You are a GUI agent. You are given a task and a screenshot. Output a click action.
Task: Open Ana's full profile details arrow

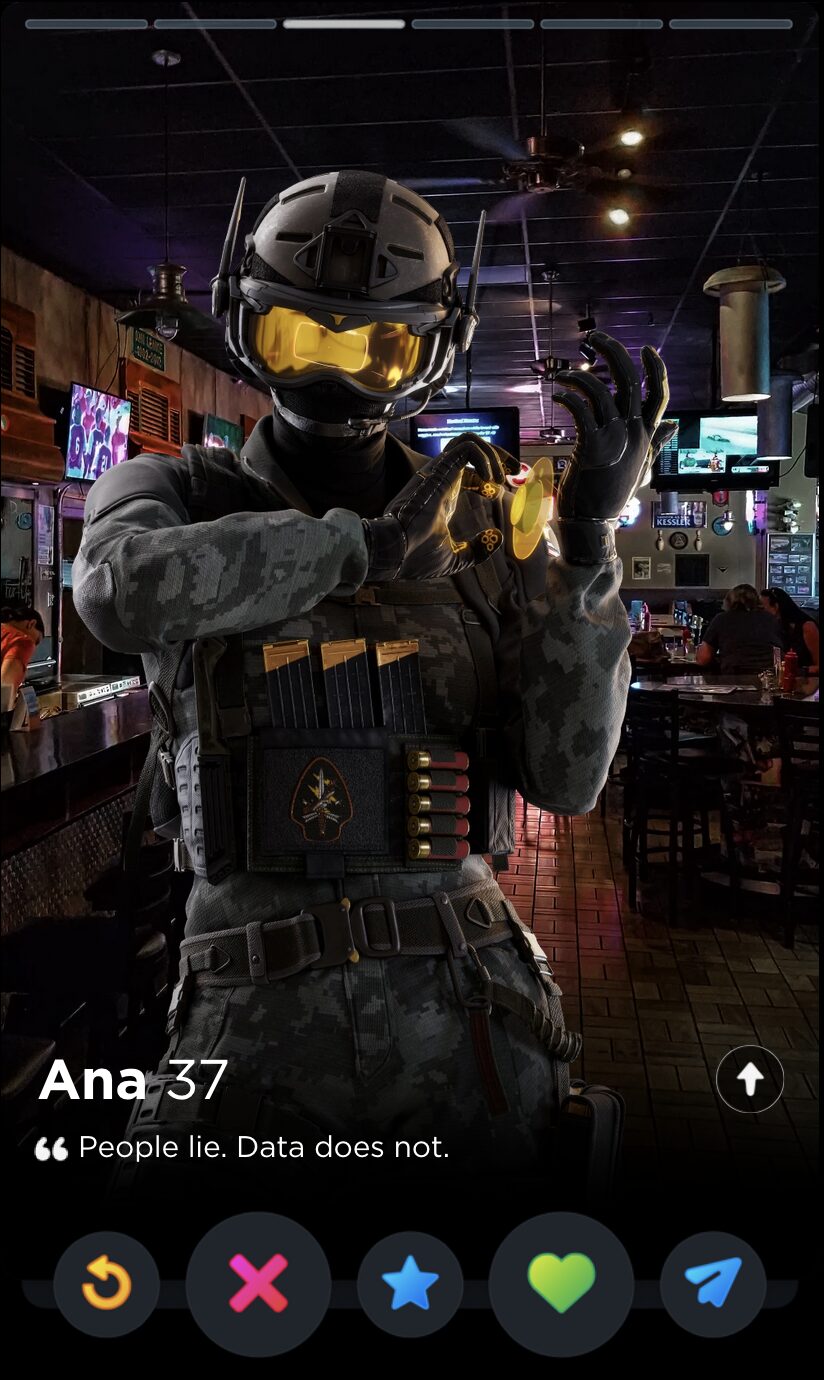[x=750, y=1079]
